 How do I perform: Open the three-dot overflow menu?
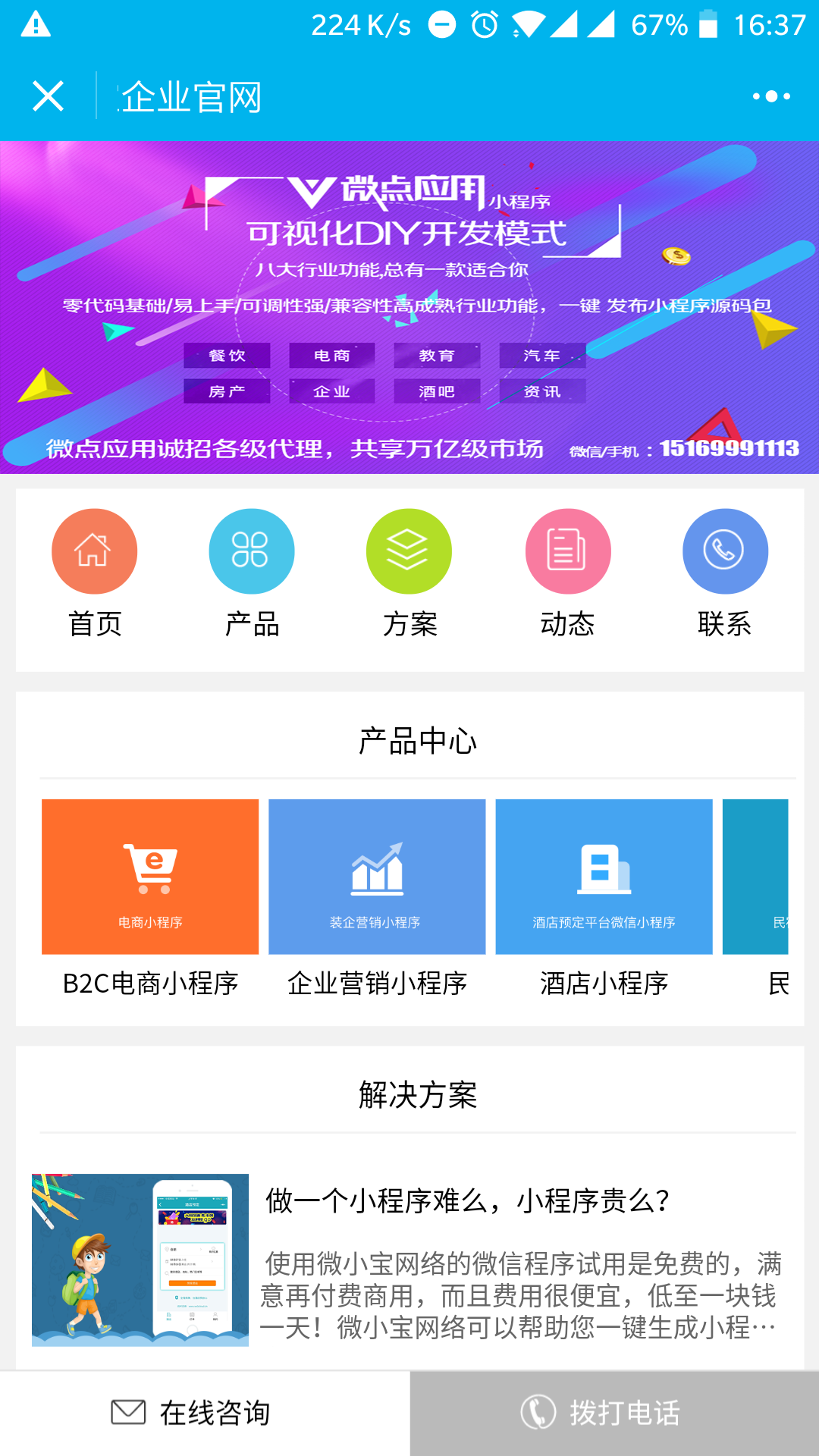pyautogui.click(x=771, y=96)
